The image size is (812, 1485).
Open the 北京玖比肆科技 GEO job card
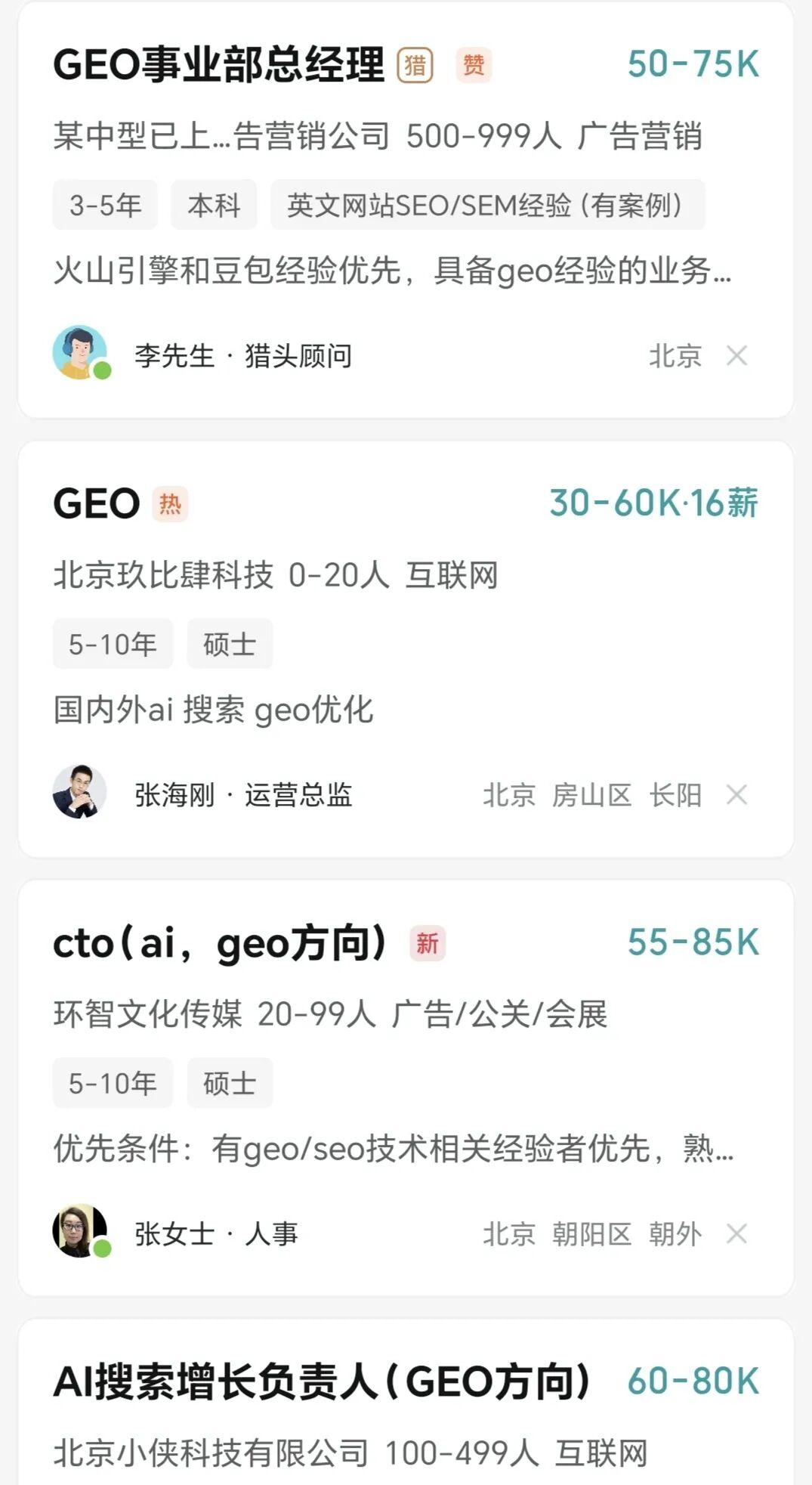point(97,504)
